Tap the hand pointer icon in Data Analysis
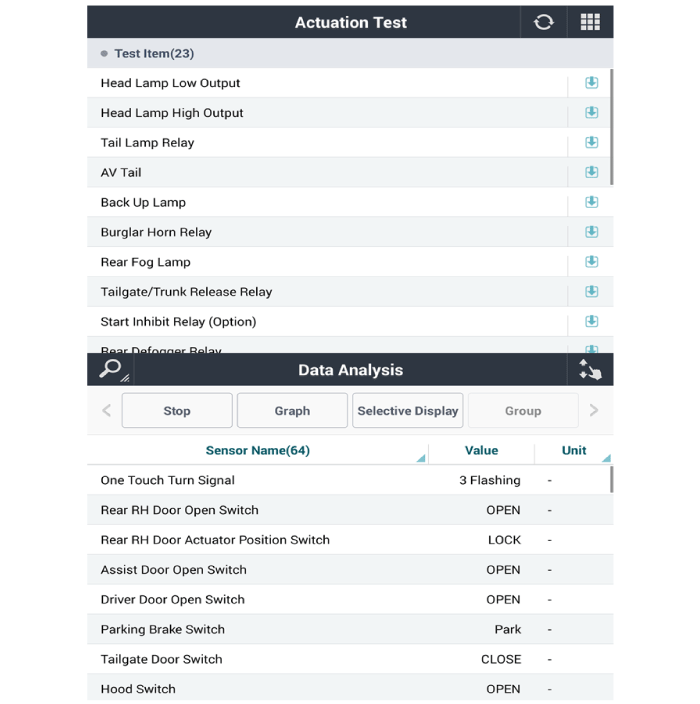 point(590,370)
